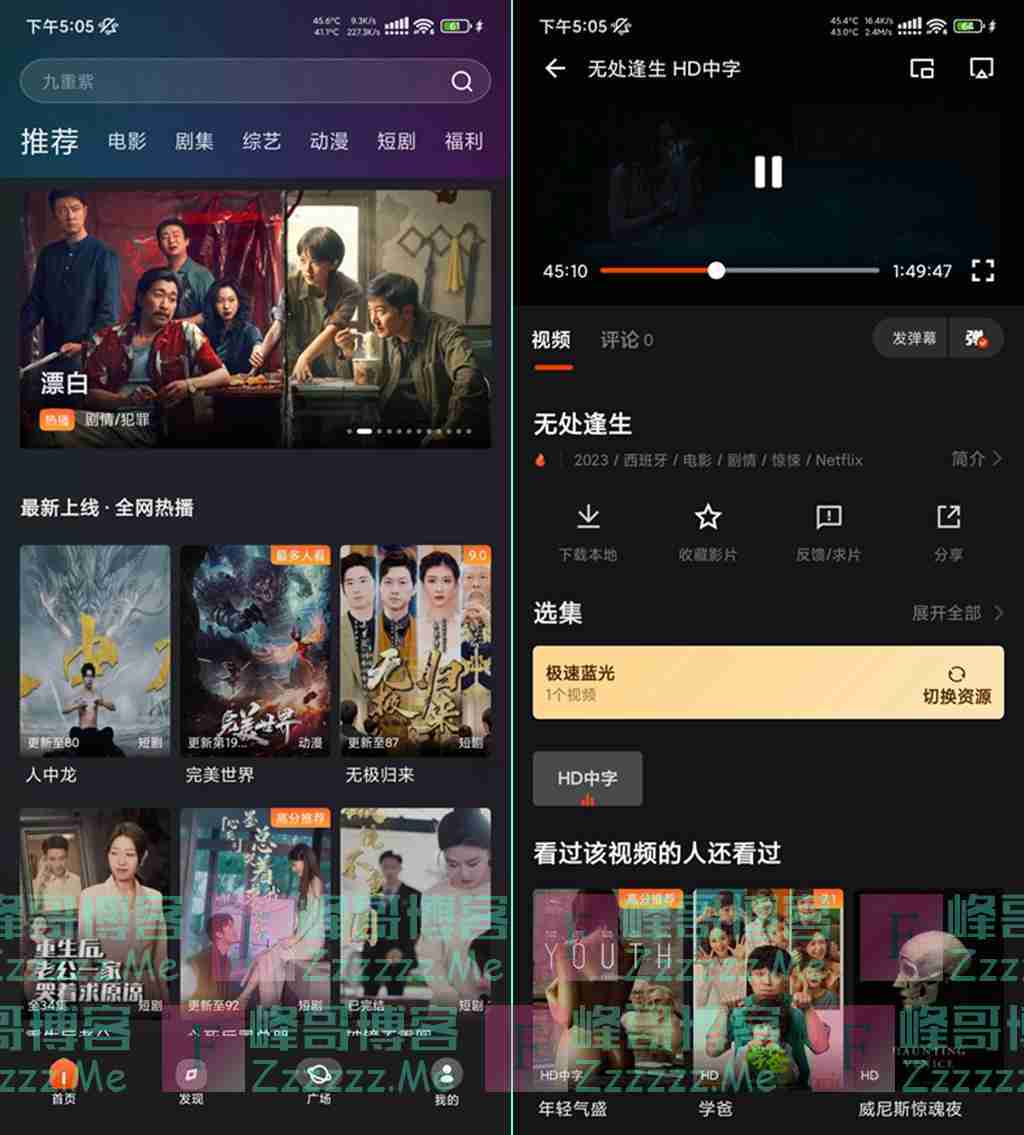Switch to the 短剧 category tab
This screenshot has height=1135, width=1024.
point(396,141)
